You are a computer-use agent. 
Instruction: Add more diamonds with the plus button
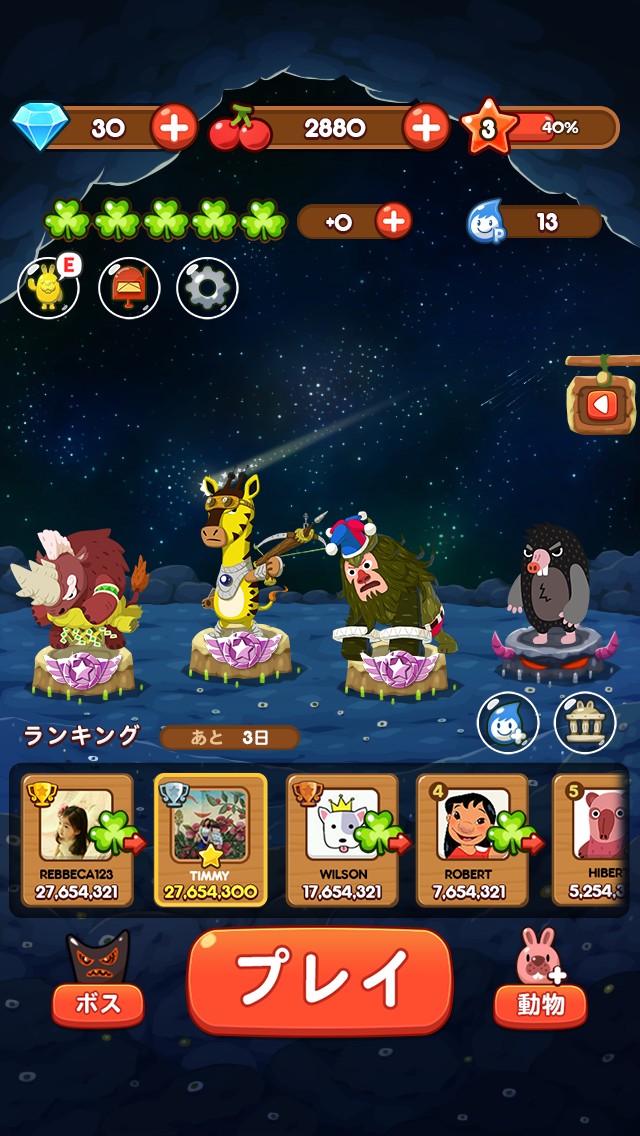174,127
